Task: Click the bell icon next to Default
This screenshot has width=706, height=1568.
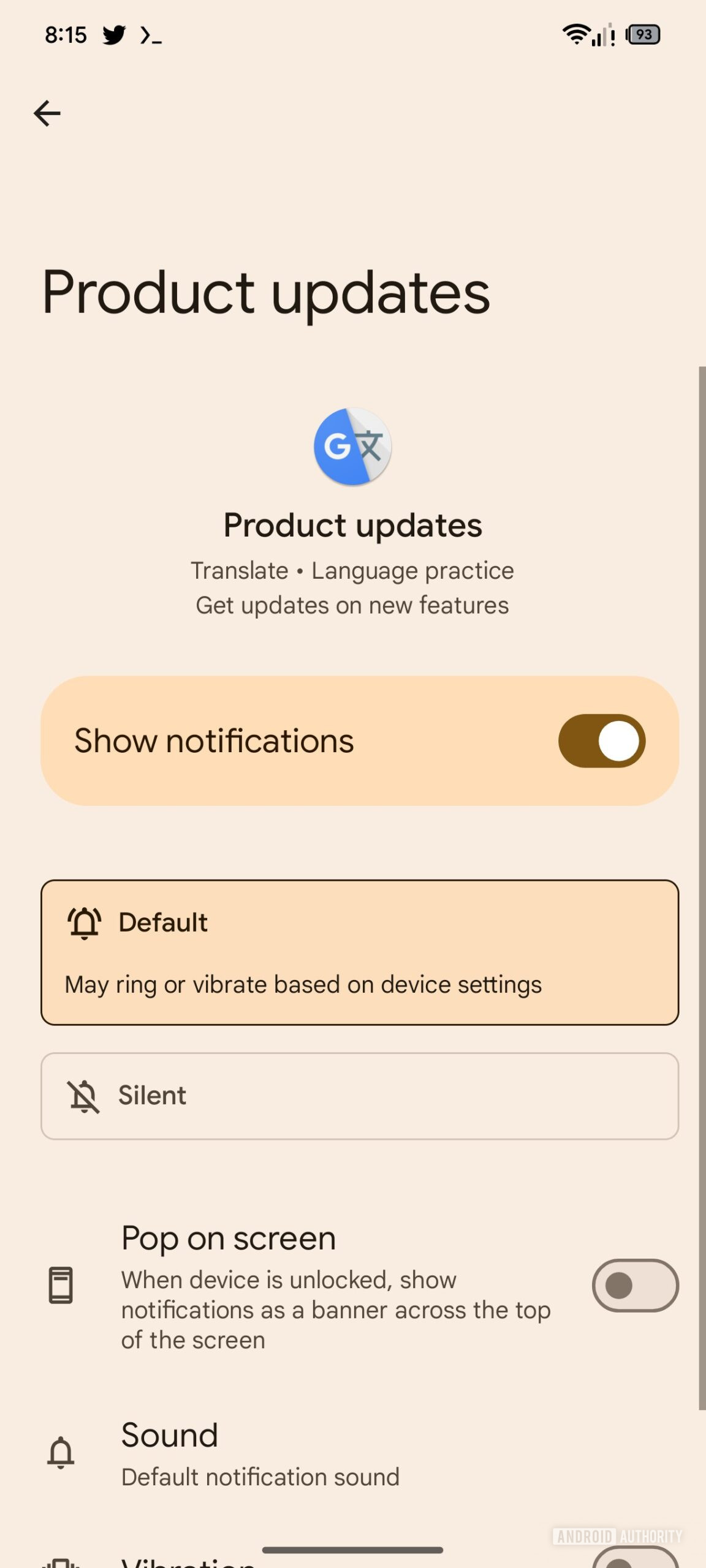Action: (x=84, y=922)
